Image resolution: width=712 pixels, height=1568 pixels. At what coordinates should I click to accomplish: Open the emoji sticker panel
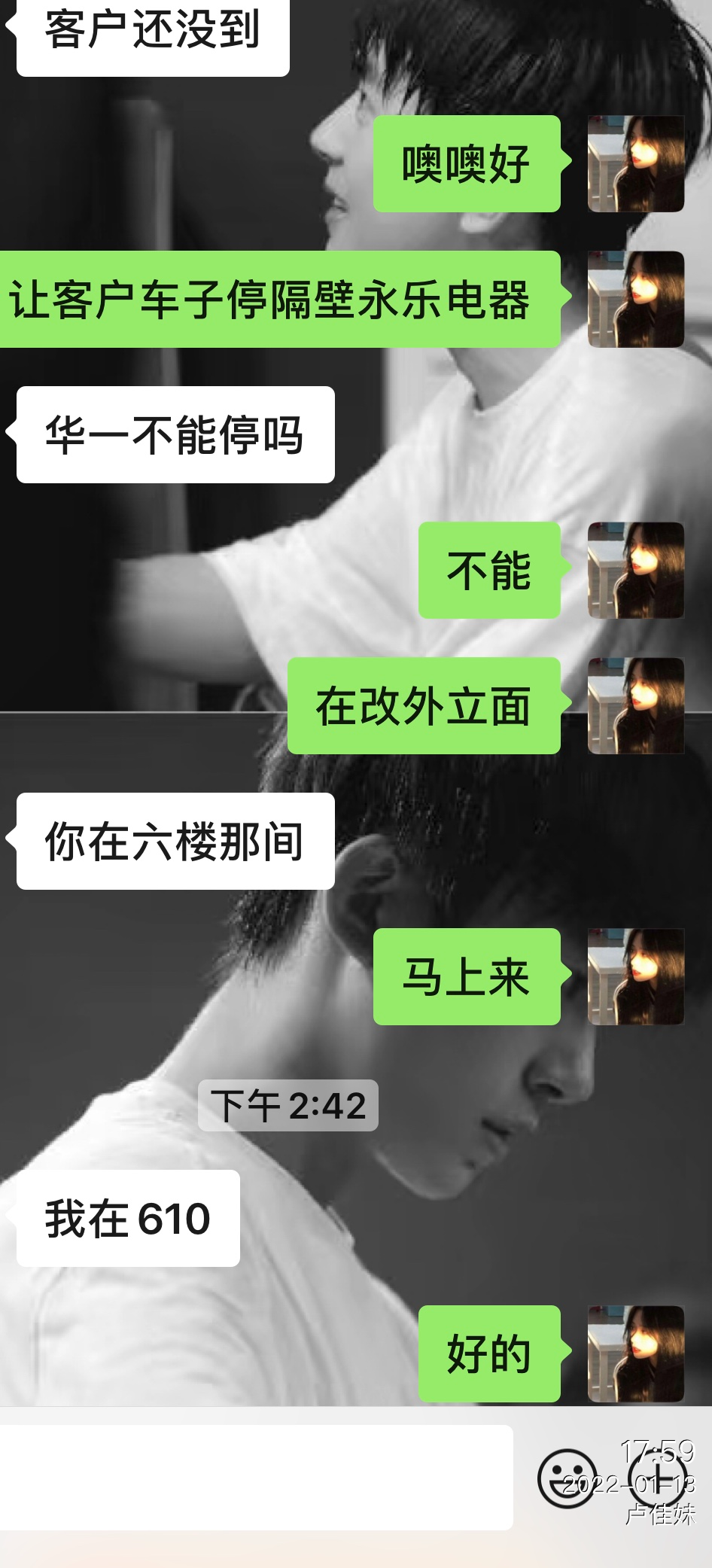coord(567,1478)
